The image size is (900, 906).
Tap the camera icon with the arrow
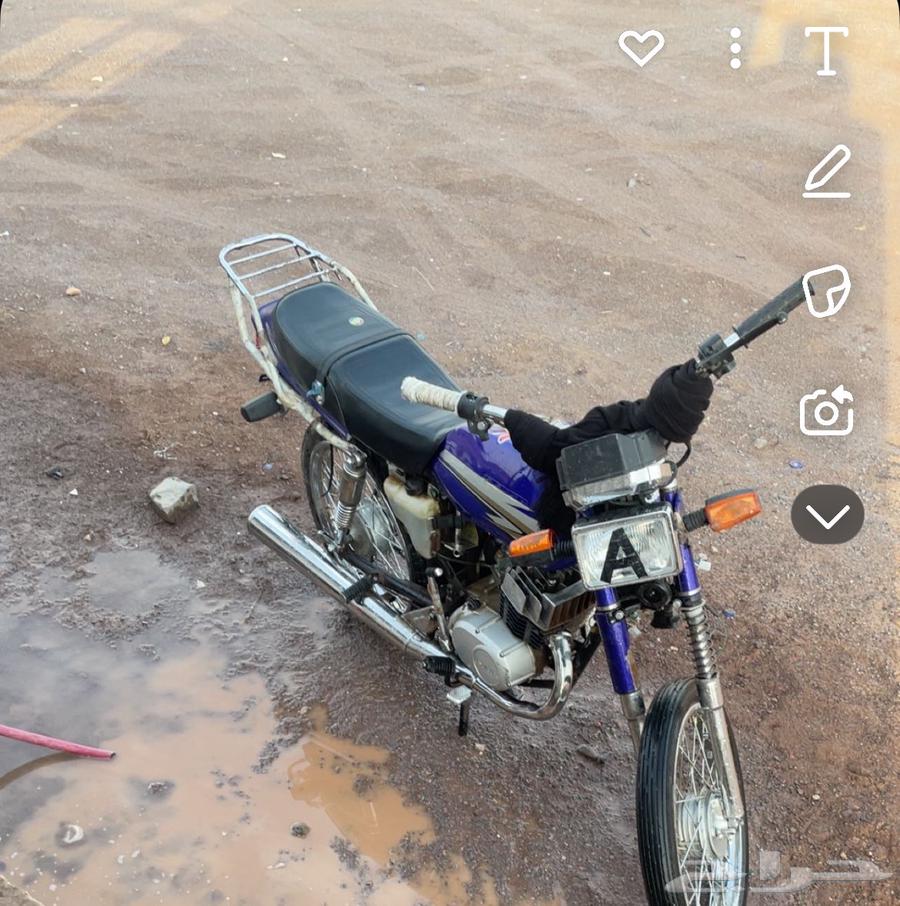826,411
